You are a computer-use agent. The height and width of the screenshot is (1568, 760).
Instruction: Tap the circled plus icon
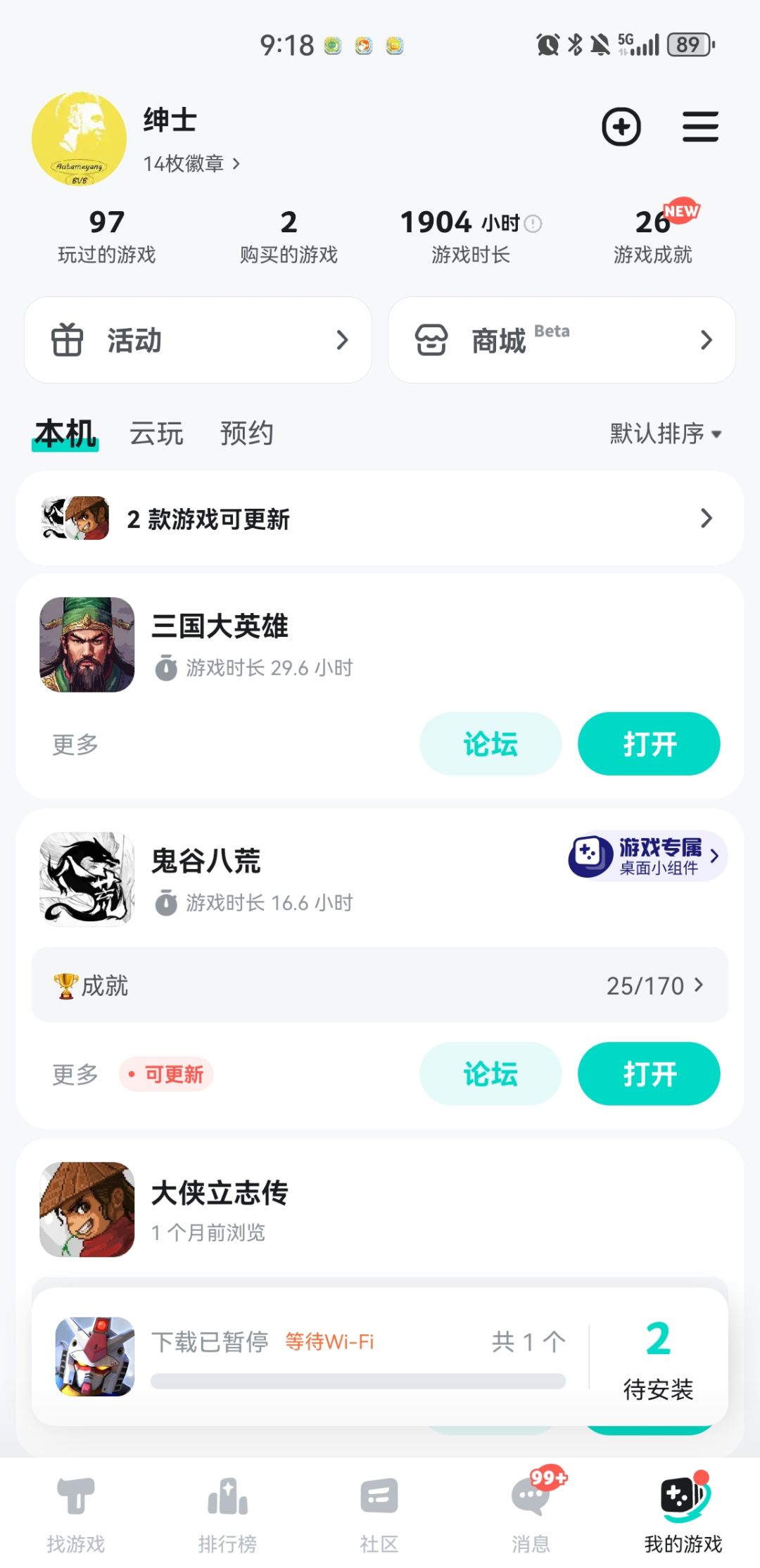621,127
